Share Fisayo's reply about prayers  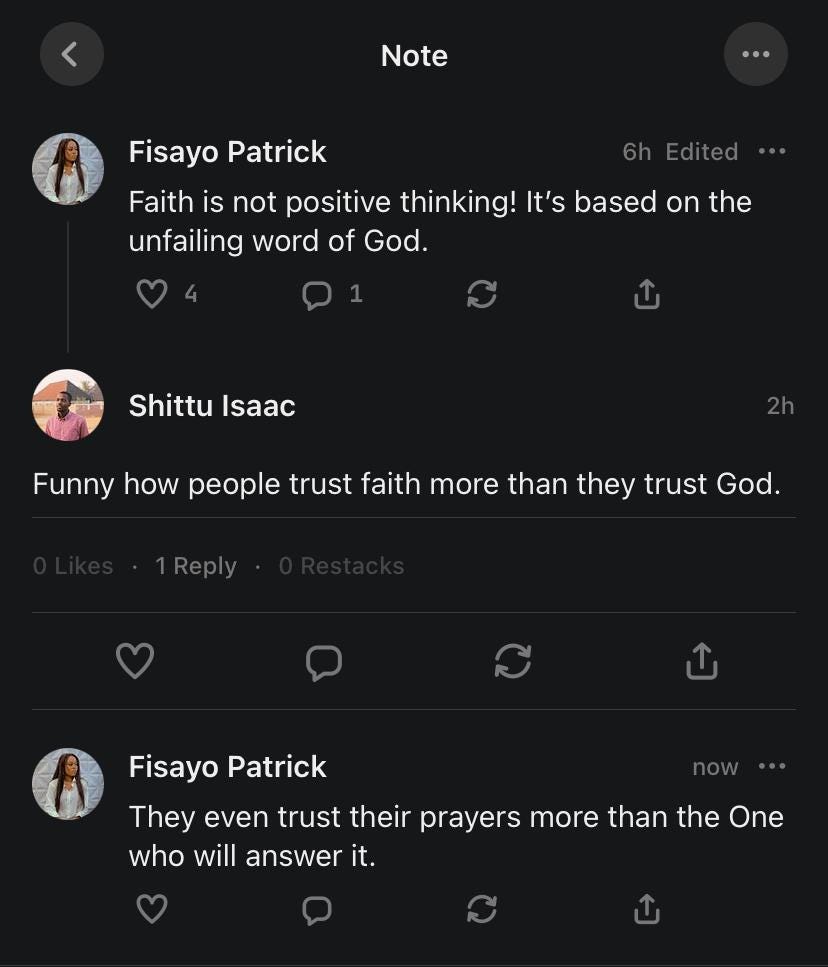pyautogui.click(x=647, y=909)
